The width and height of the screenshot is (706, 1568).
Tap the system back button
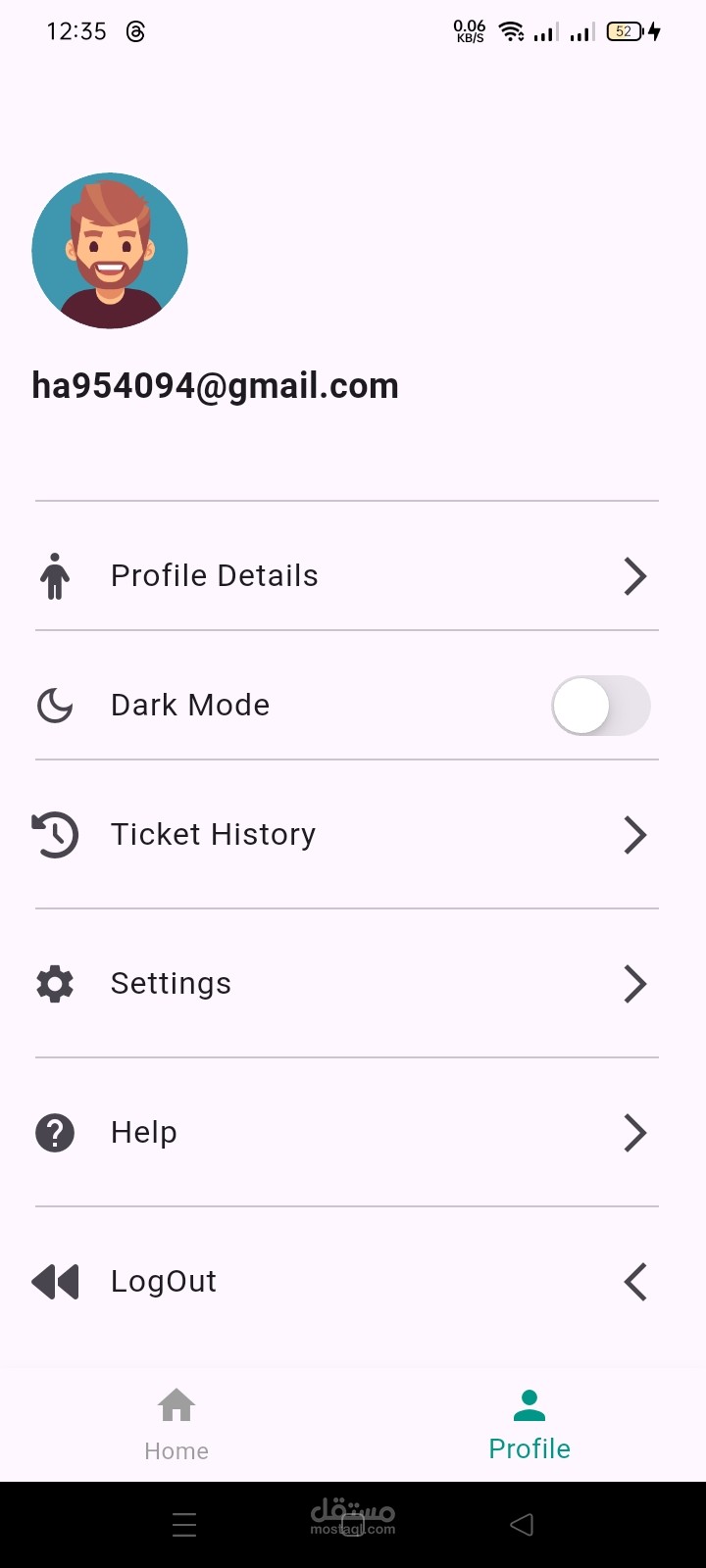pos(522,1525)
